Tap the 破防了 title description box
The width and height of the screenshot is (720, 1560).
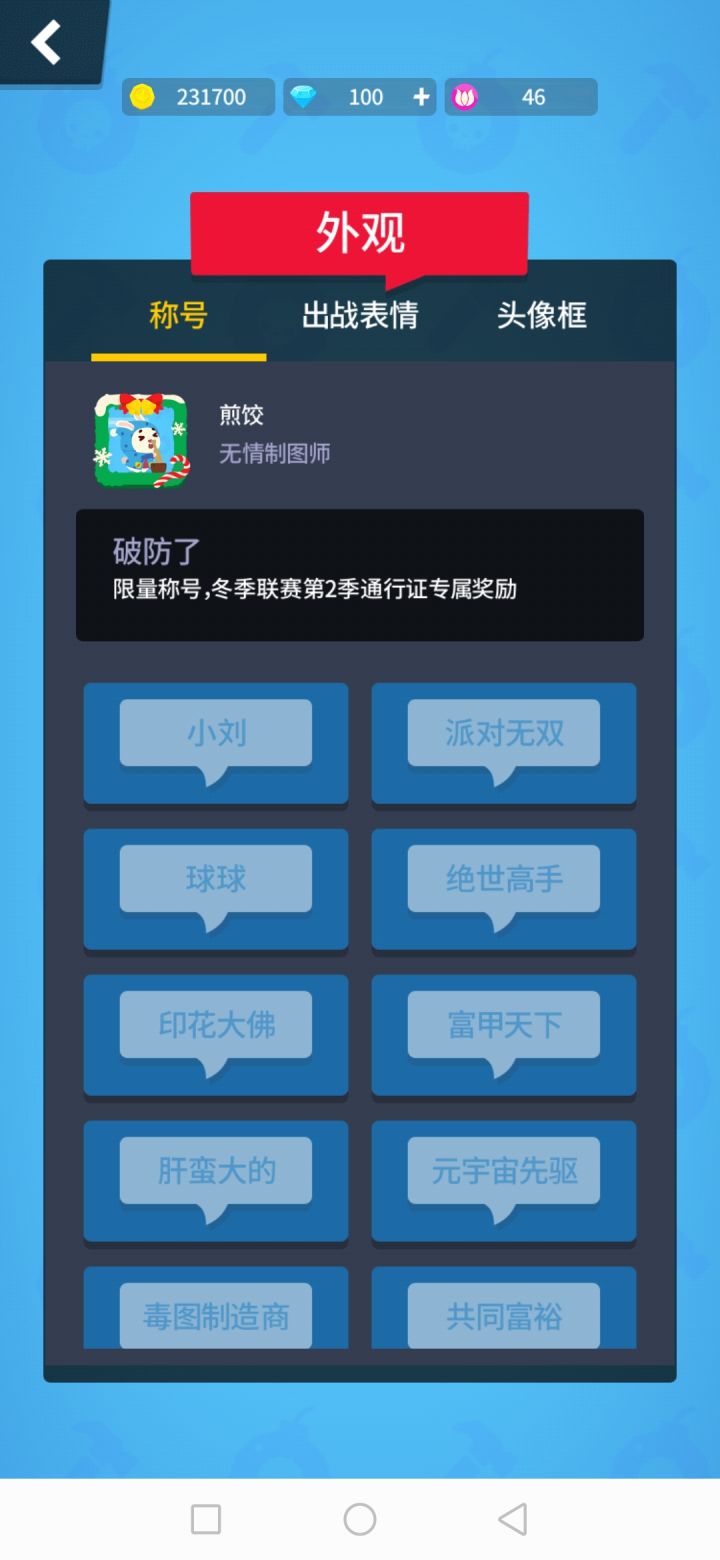359,575
